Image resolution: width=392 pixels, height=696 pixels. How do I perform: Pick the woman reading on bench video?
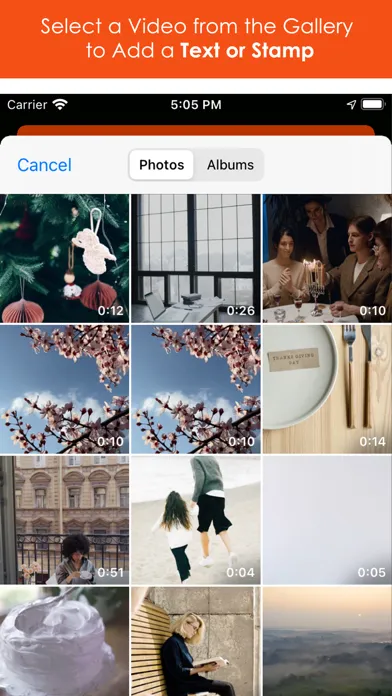(196, 641)
